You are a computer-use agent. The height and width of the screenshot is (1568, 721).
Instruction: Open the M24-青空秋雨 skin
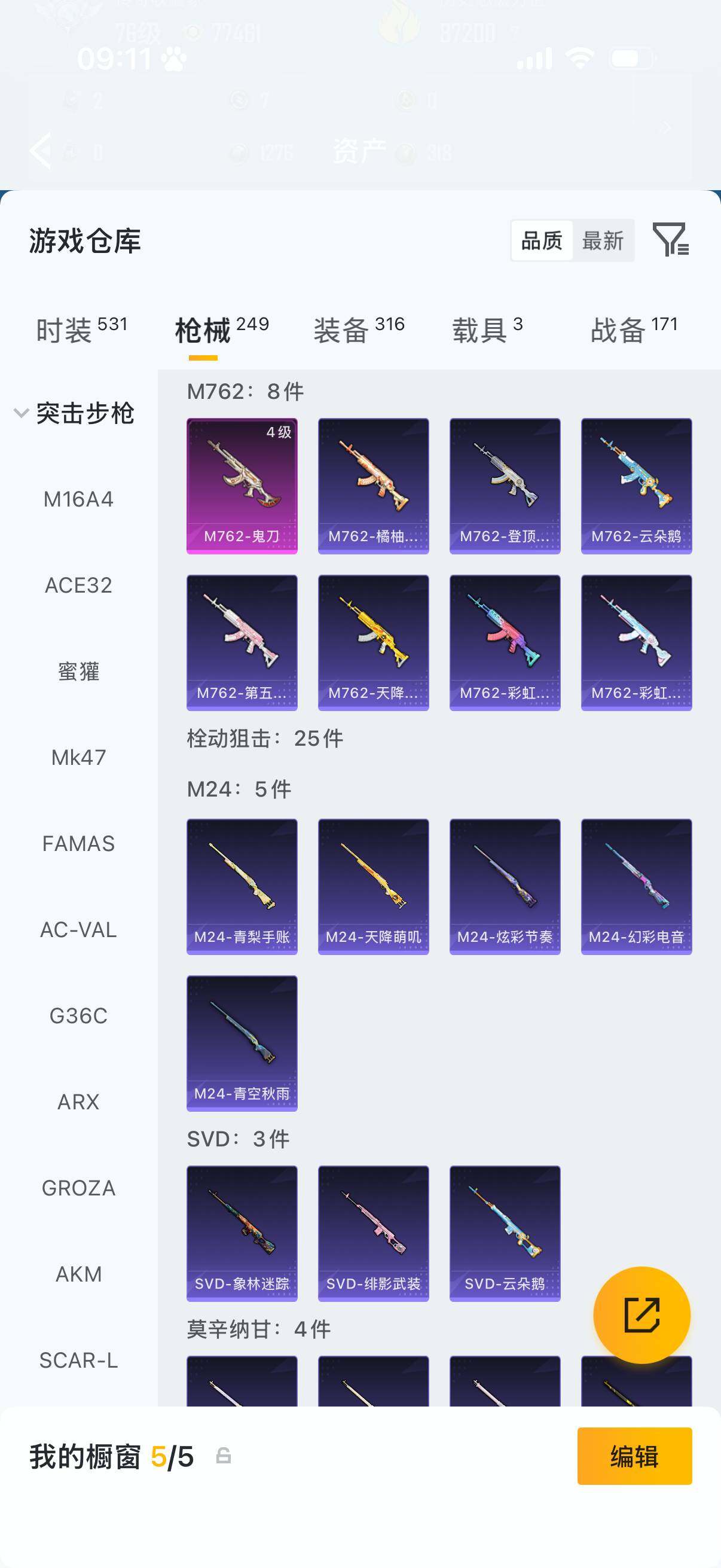242,1044
